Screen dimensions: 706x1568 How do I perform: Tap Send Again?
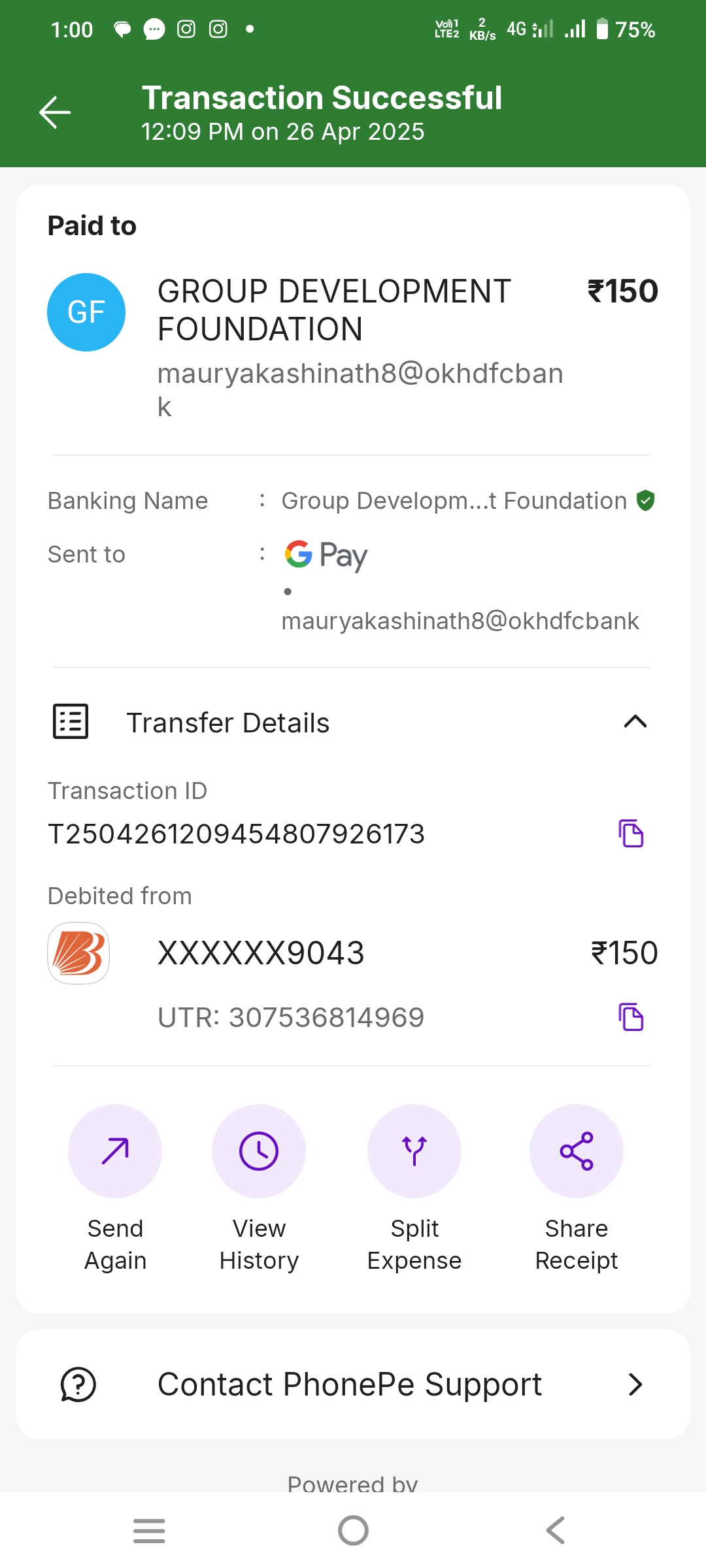coord(115,1151)
